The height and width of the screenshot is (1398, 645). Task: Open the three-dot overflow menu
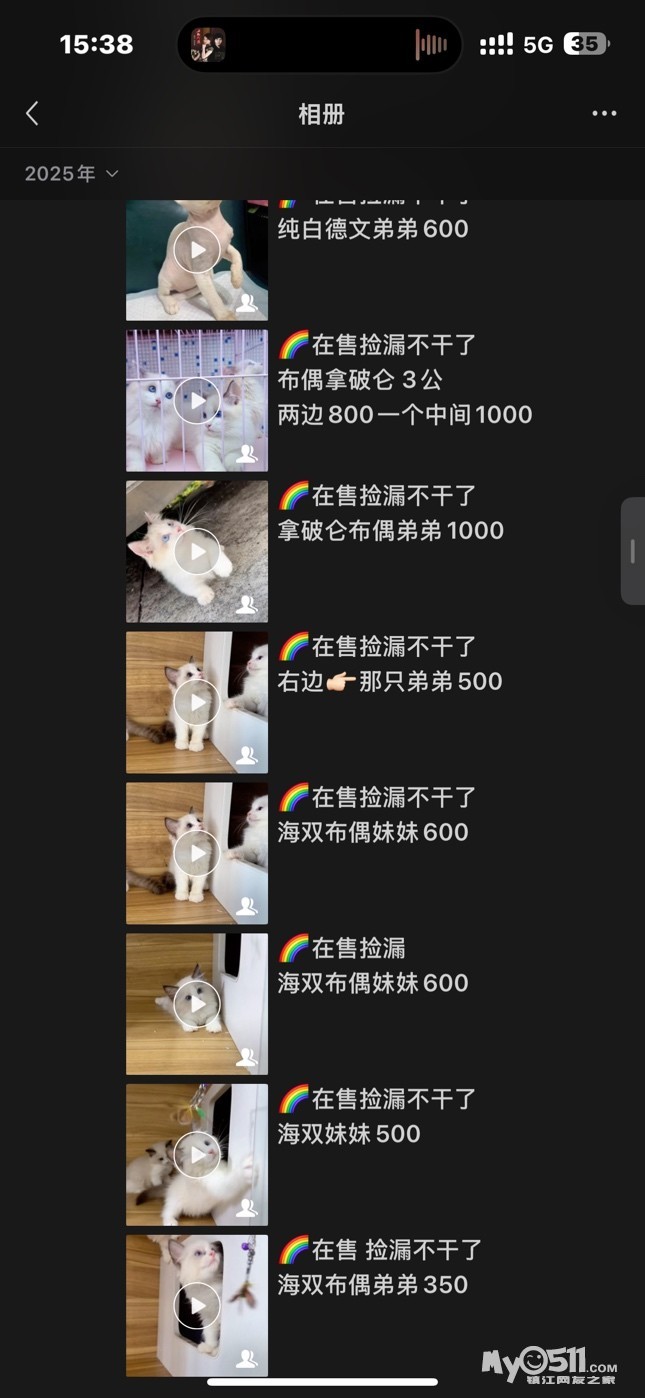pyautogui.click(x=604, y=114)
